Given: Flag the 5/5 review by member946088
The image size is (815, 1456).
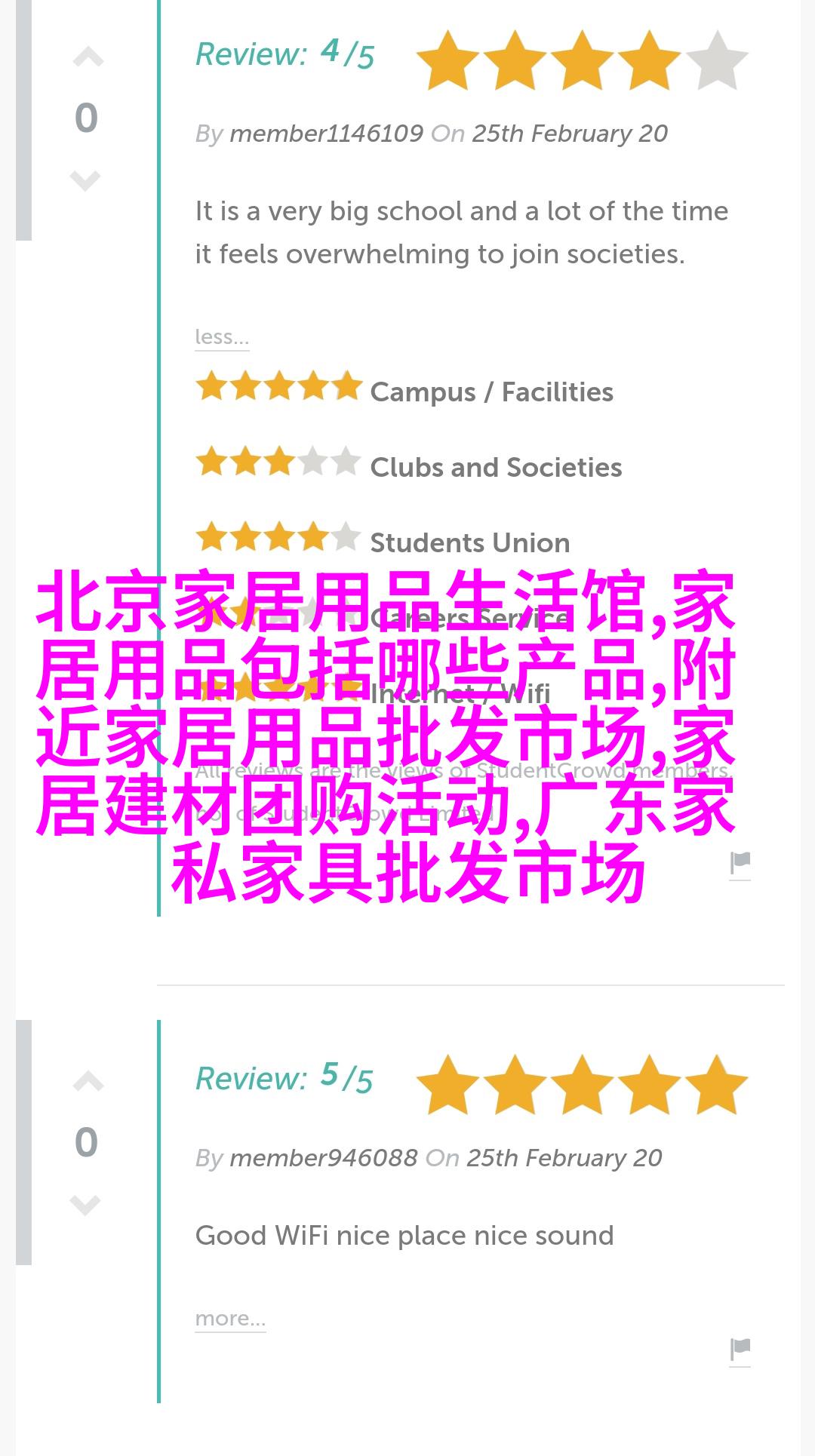Looking at the screenshot, I should click(740, 1349).
